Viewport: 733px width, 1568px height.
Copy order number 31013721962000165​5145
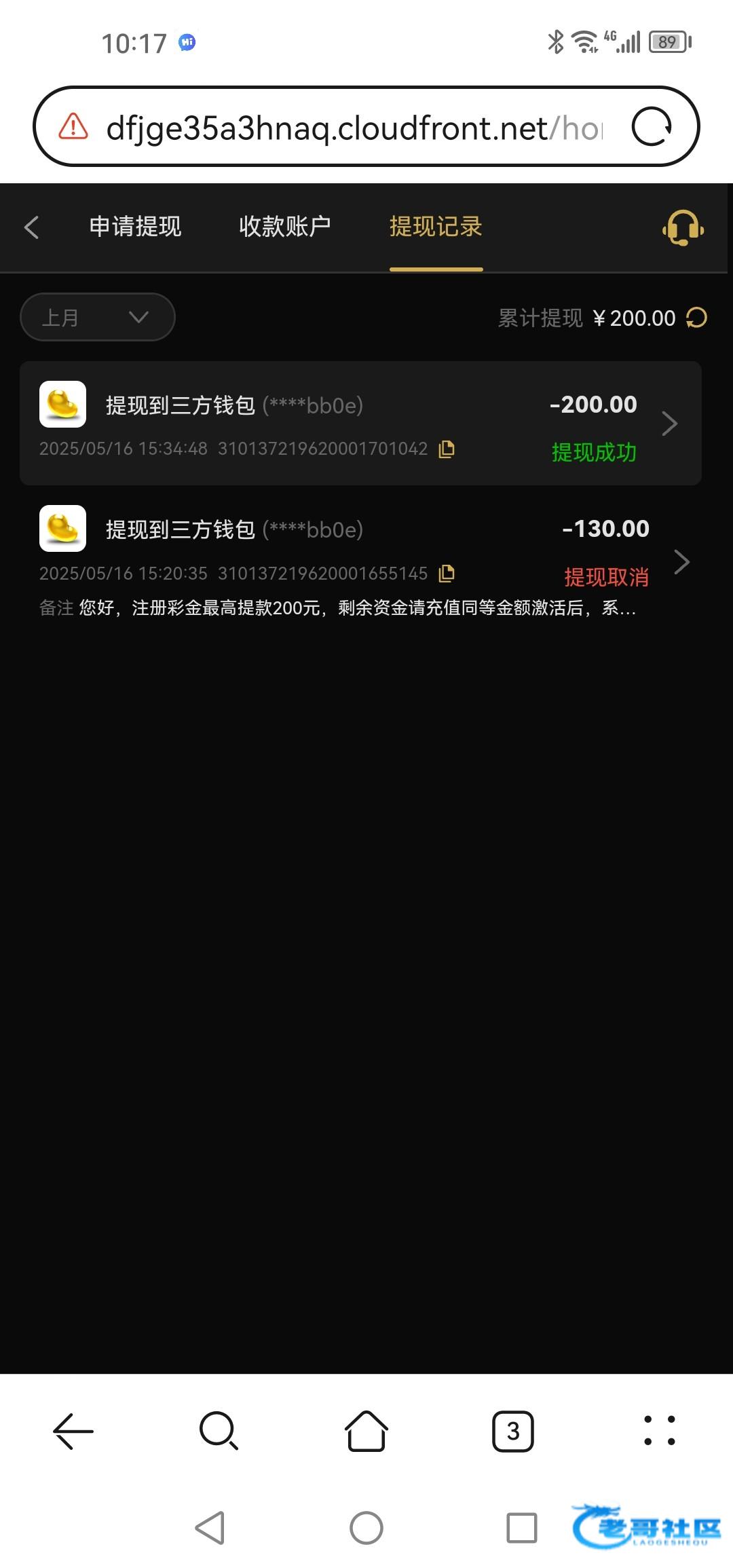447,574
